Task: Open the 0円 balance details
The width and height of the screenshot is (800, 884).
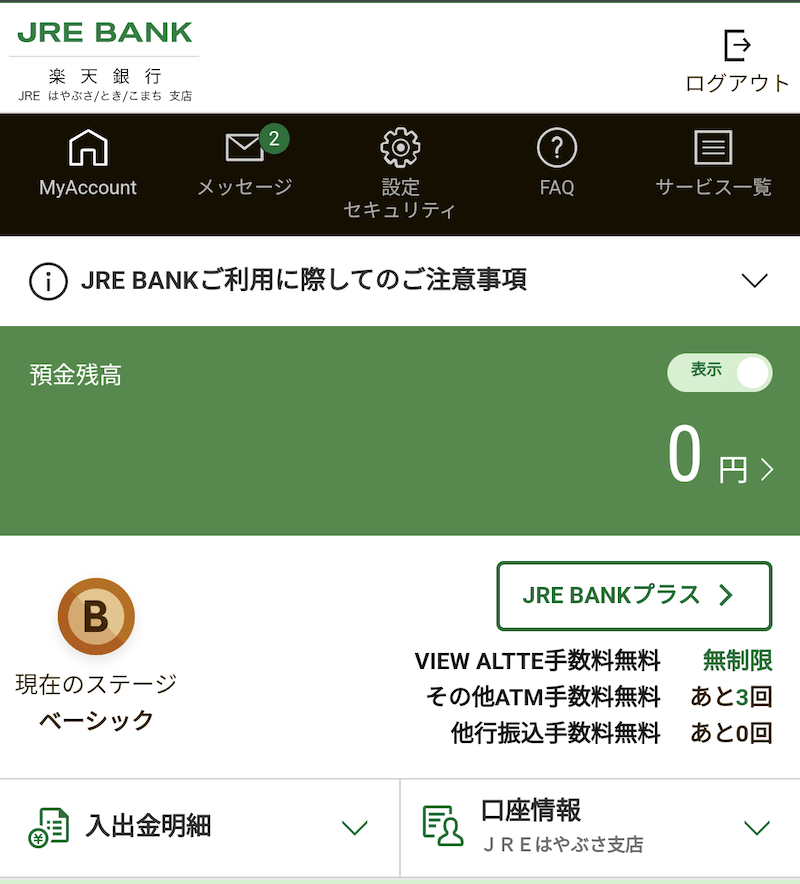Action: [721, 456]
